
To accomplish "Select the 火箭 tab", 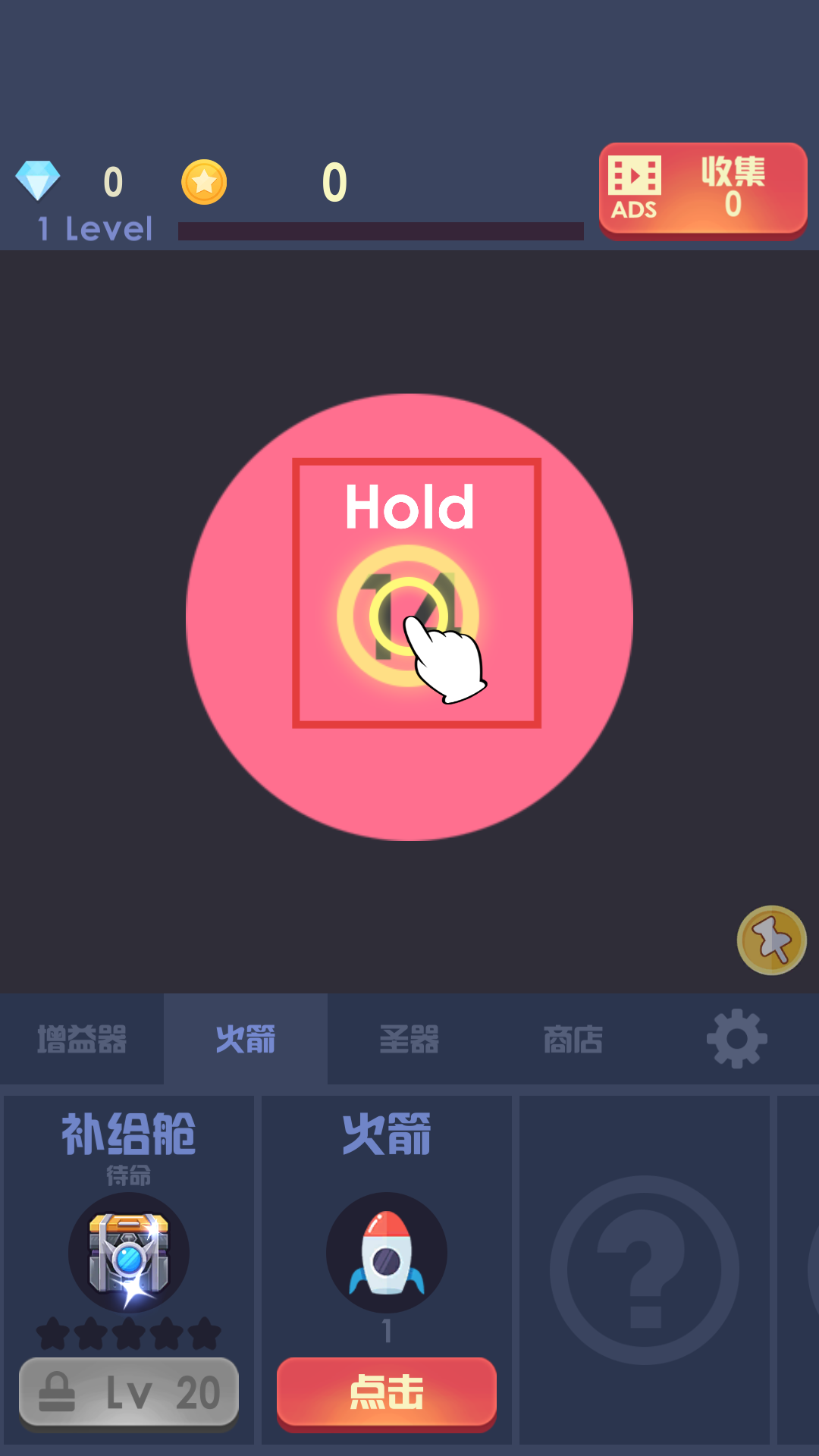I will [x=246, y=1039].
